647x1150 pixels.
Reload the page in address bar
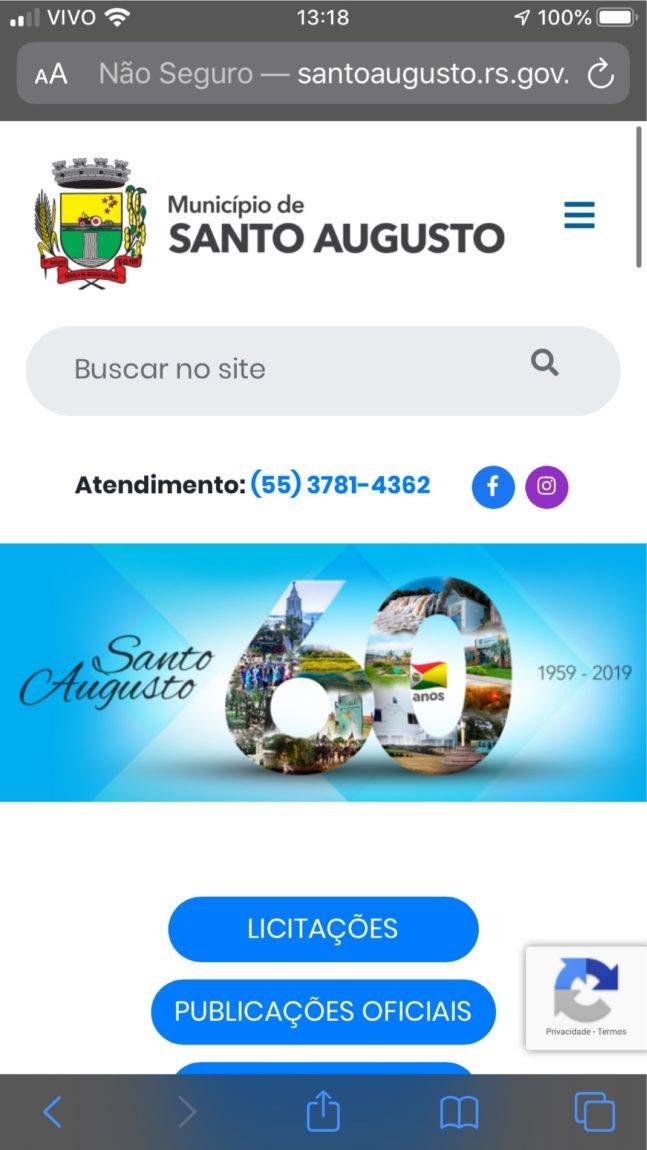(599, 74)
